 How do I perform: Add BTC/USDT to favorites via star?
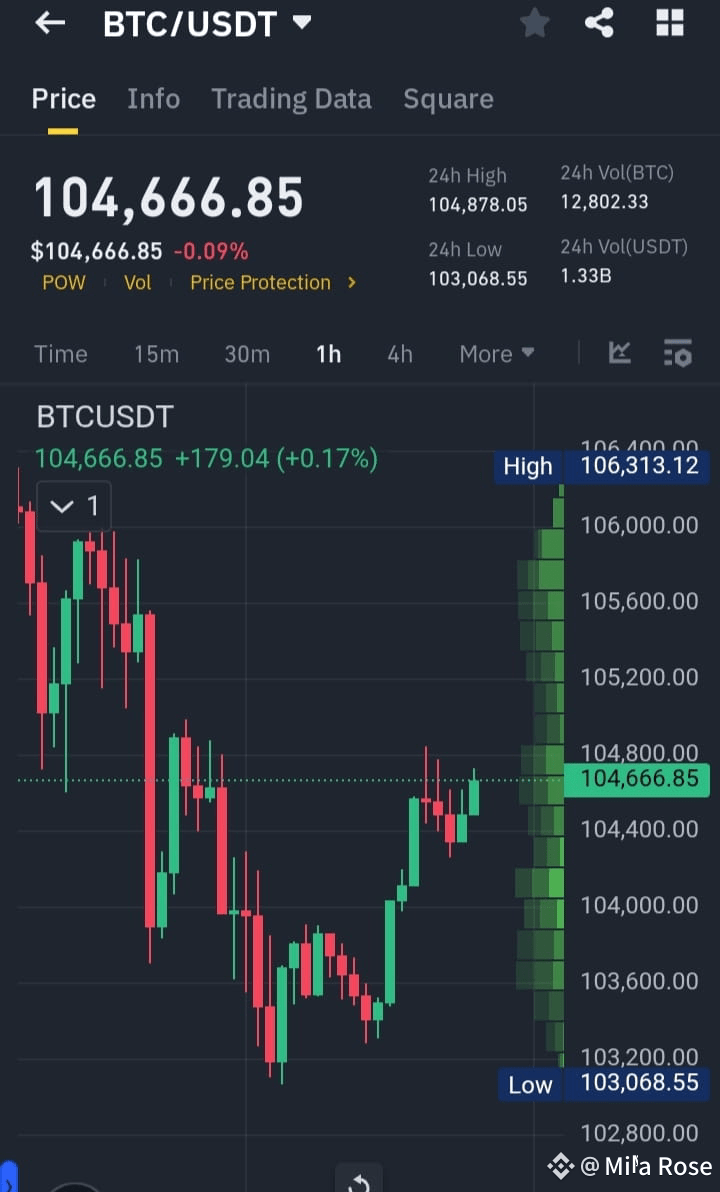[x=534, y=23]
